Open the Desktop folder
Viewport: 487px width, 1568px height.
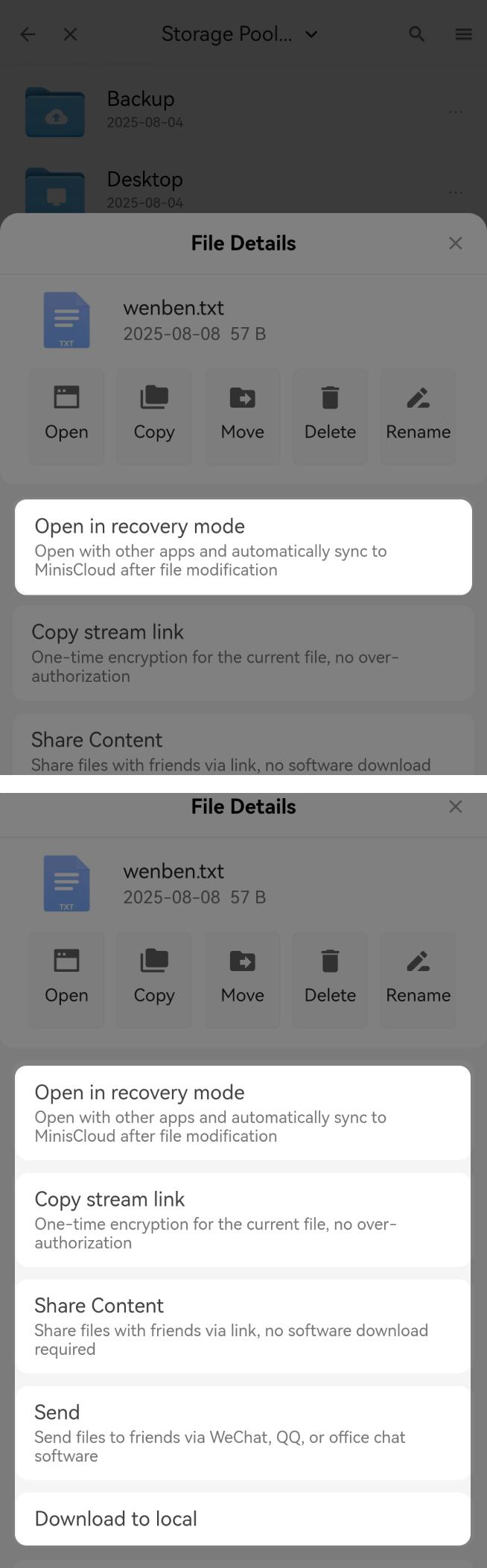(144, 189)
